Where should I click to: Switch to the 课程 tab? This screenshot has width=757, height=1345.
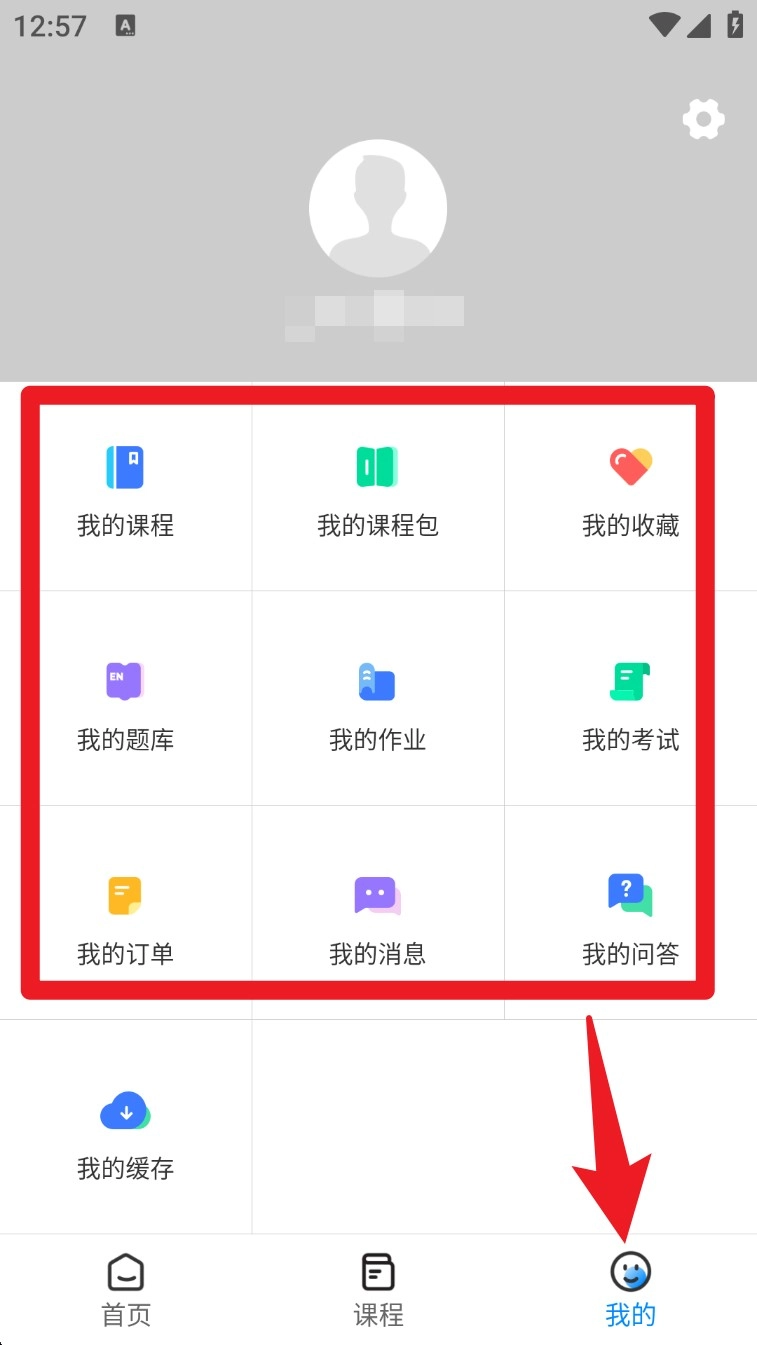tap(378, 1290)
